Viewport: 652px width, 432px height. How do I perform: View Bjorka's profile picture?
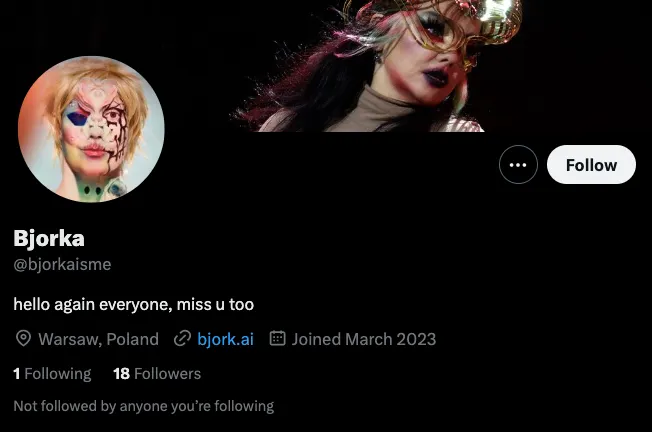coord(91,129)
